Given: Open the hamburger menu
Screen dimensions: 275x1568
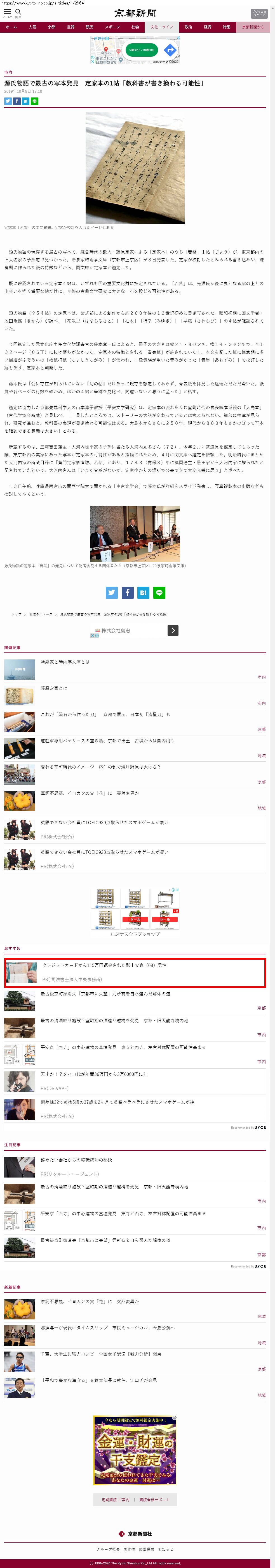Looking at the screenshot, I should [x=7, y=12].
